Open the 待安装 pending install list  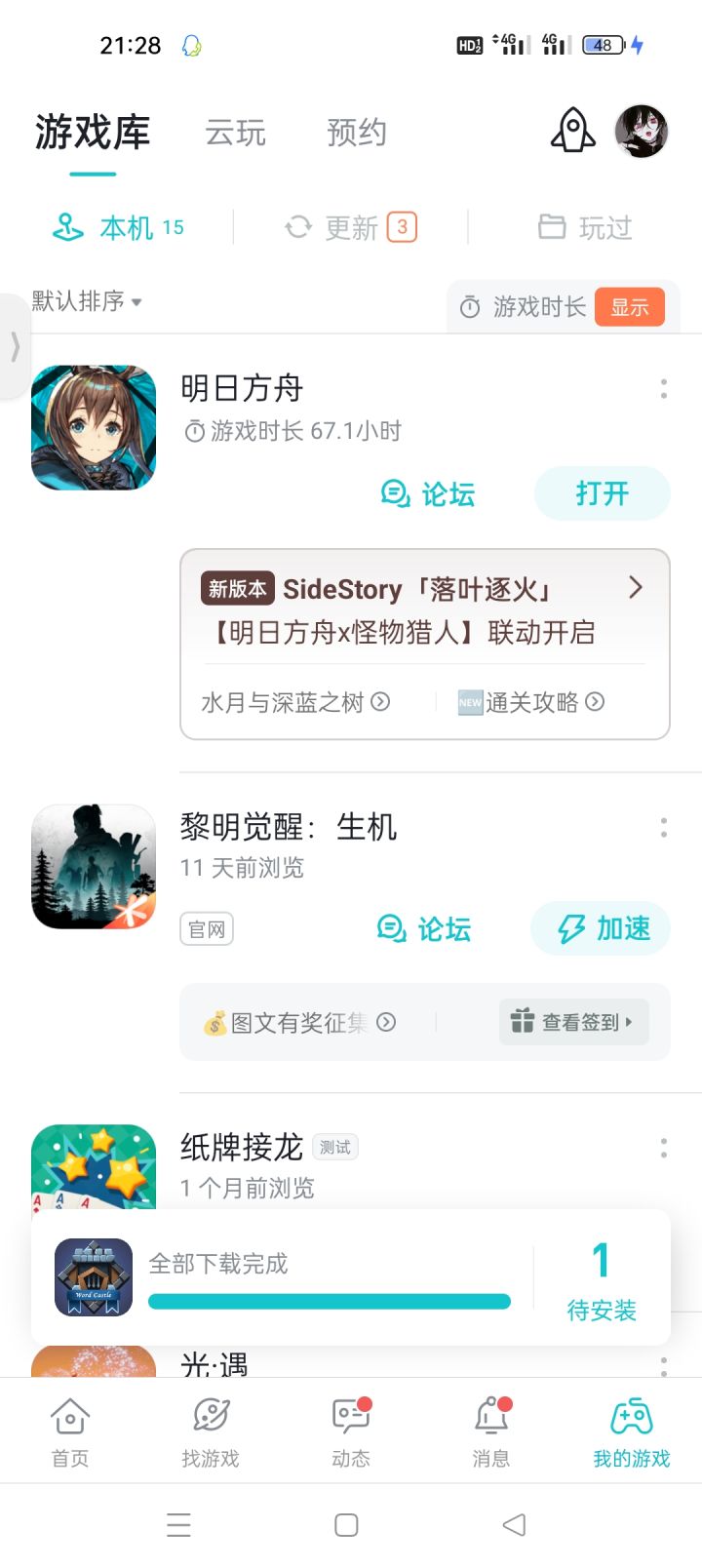pos(602,1279)
